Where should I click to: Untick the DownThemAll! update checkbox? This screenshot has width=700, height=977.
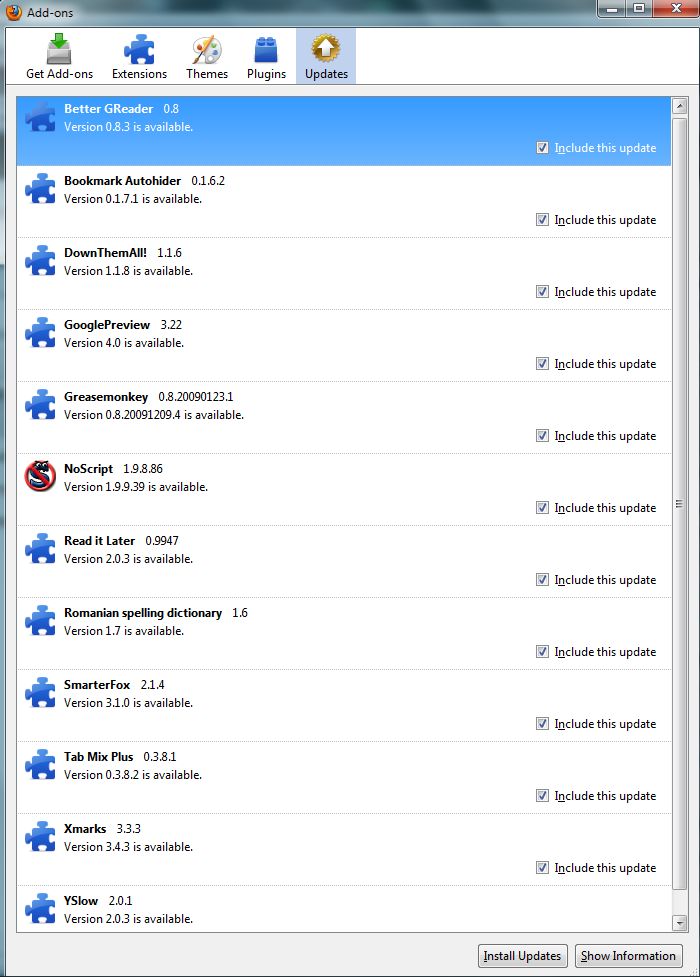(542, 292)
